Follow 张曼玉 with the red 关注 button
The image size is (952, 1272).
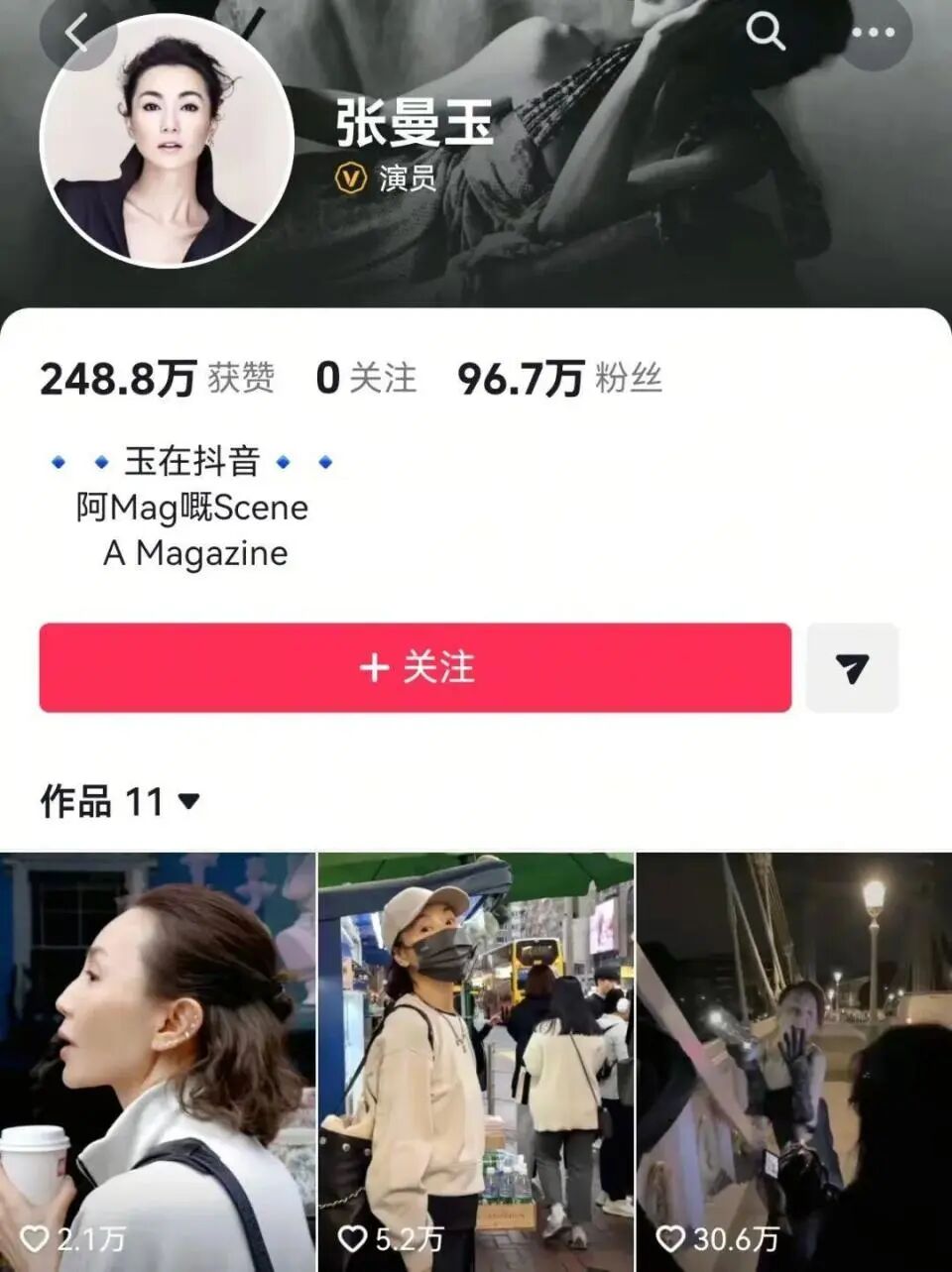click(x=416, y=667)
